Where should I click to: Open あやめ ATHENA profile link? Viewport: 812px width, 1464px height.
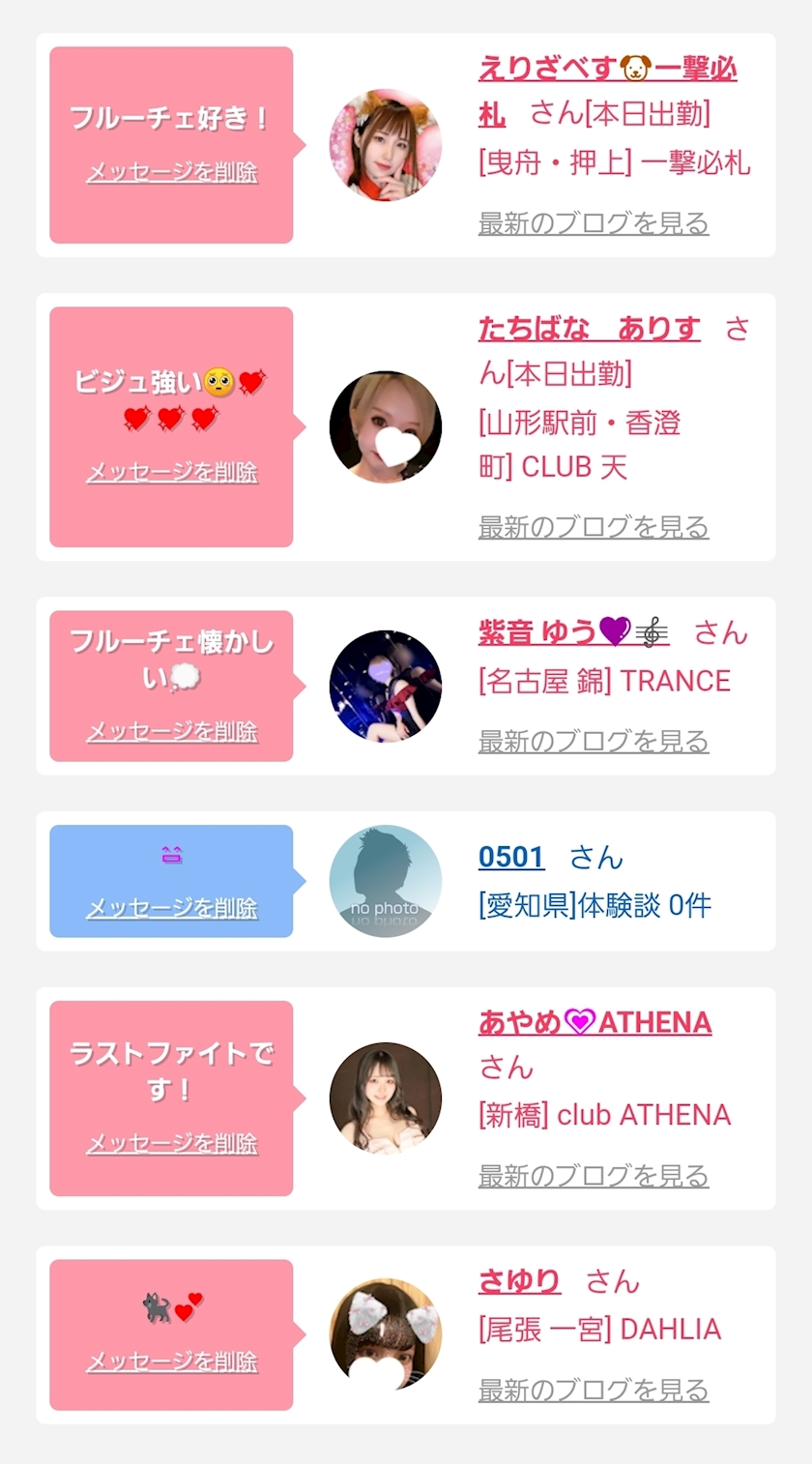(594, 1022)
